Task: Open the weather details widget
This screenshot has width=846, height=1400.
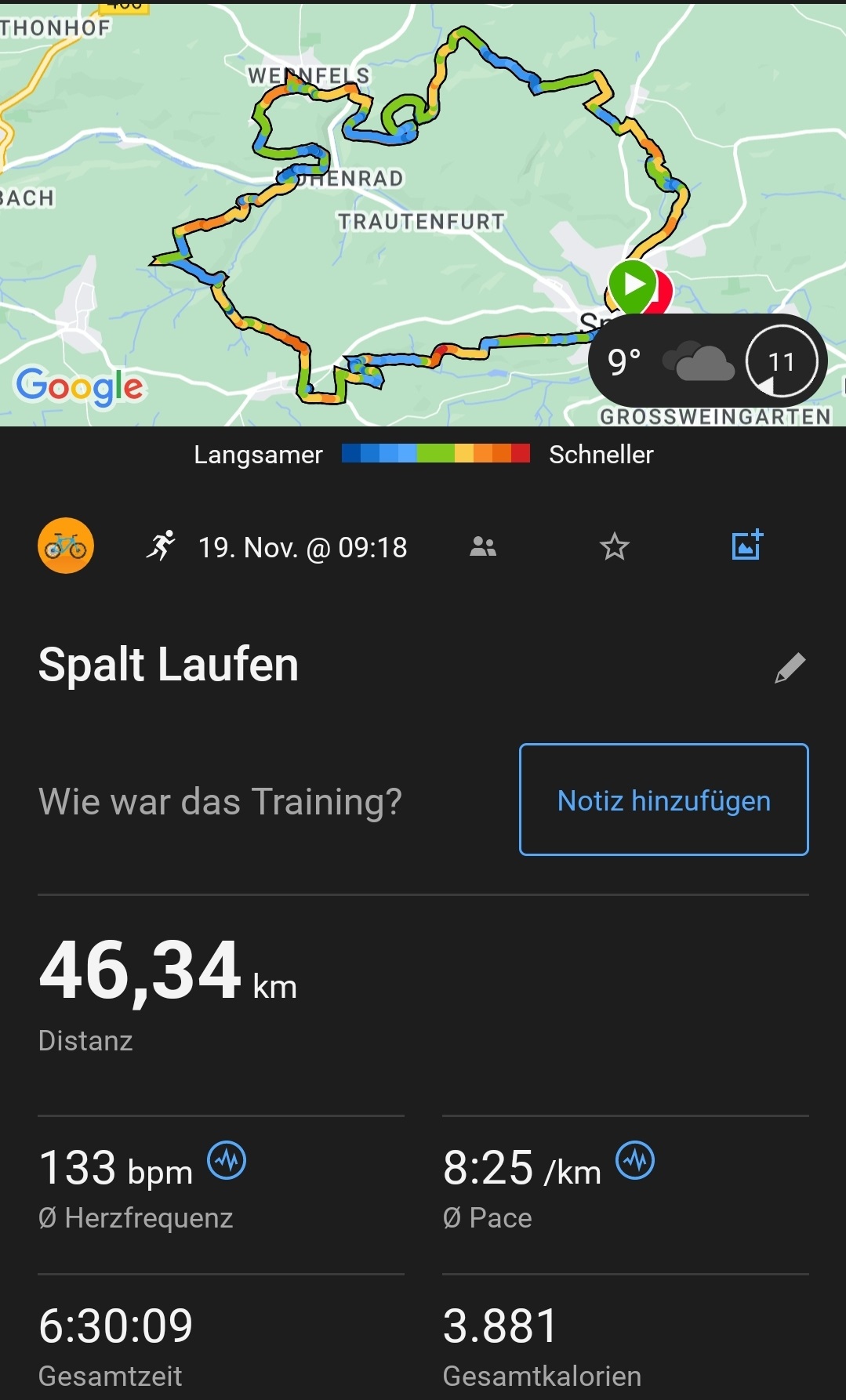Action: (707, 361)
